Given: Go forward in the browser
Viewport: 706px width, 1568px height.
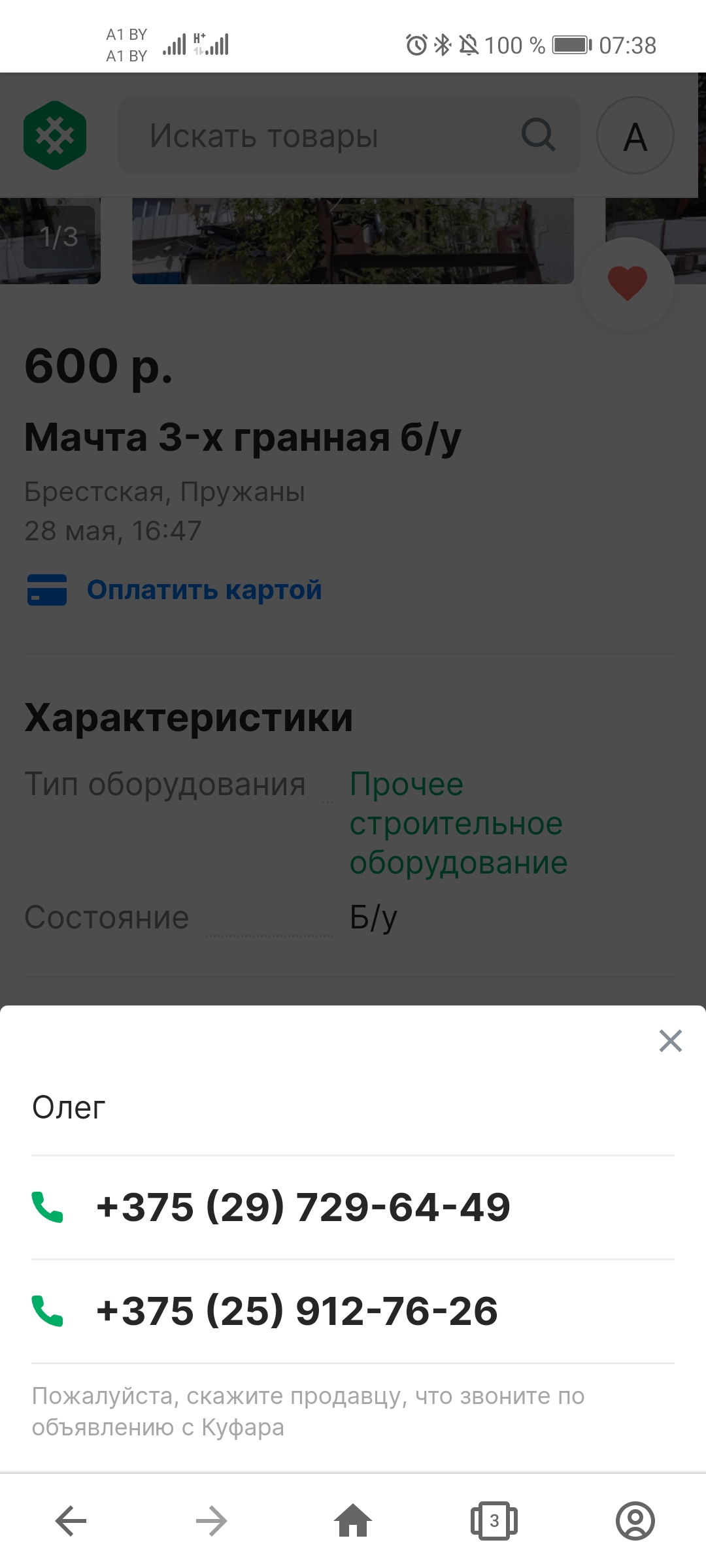Looking at the screenshot, I should click(211, 1521).
